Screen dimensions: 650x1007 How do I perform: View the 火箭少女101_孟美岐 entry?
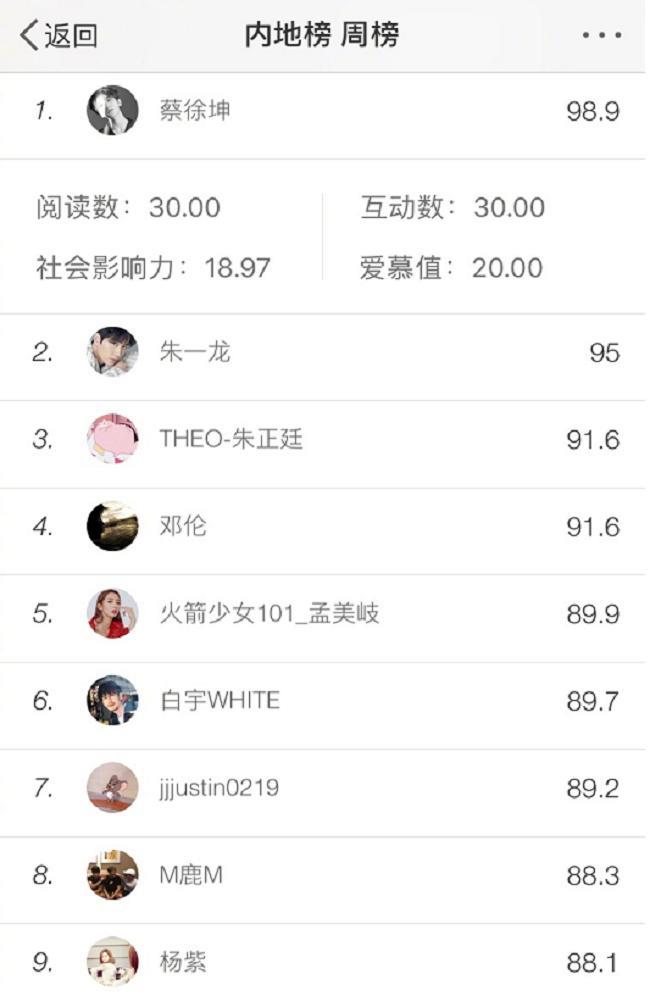coord(324,614)
